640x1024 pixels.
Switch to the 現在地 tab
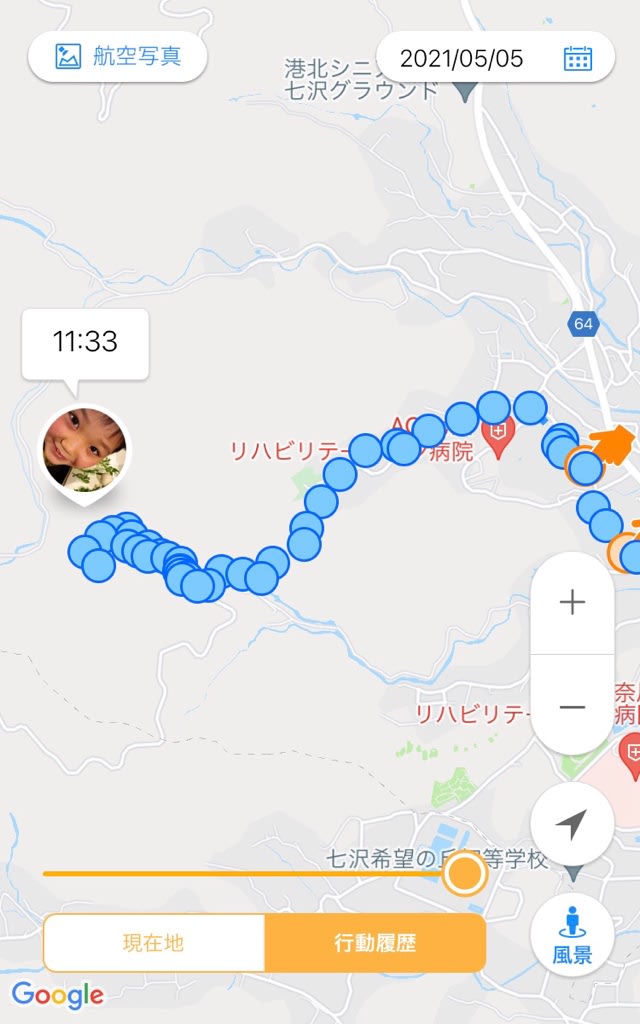[x=153, y=942]
